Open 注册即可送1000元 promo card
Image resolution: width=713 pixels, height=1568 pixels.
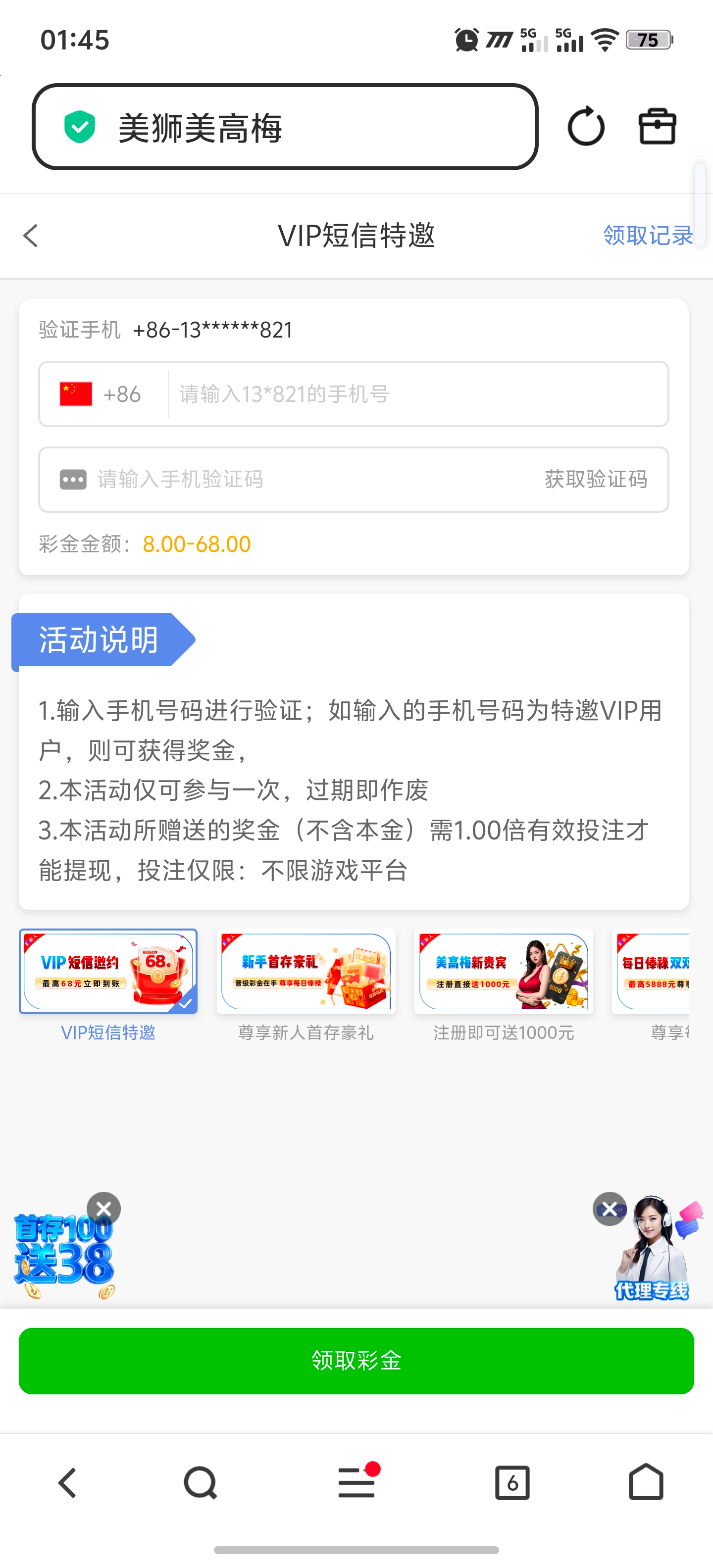pos(504,972)
